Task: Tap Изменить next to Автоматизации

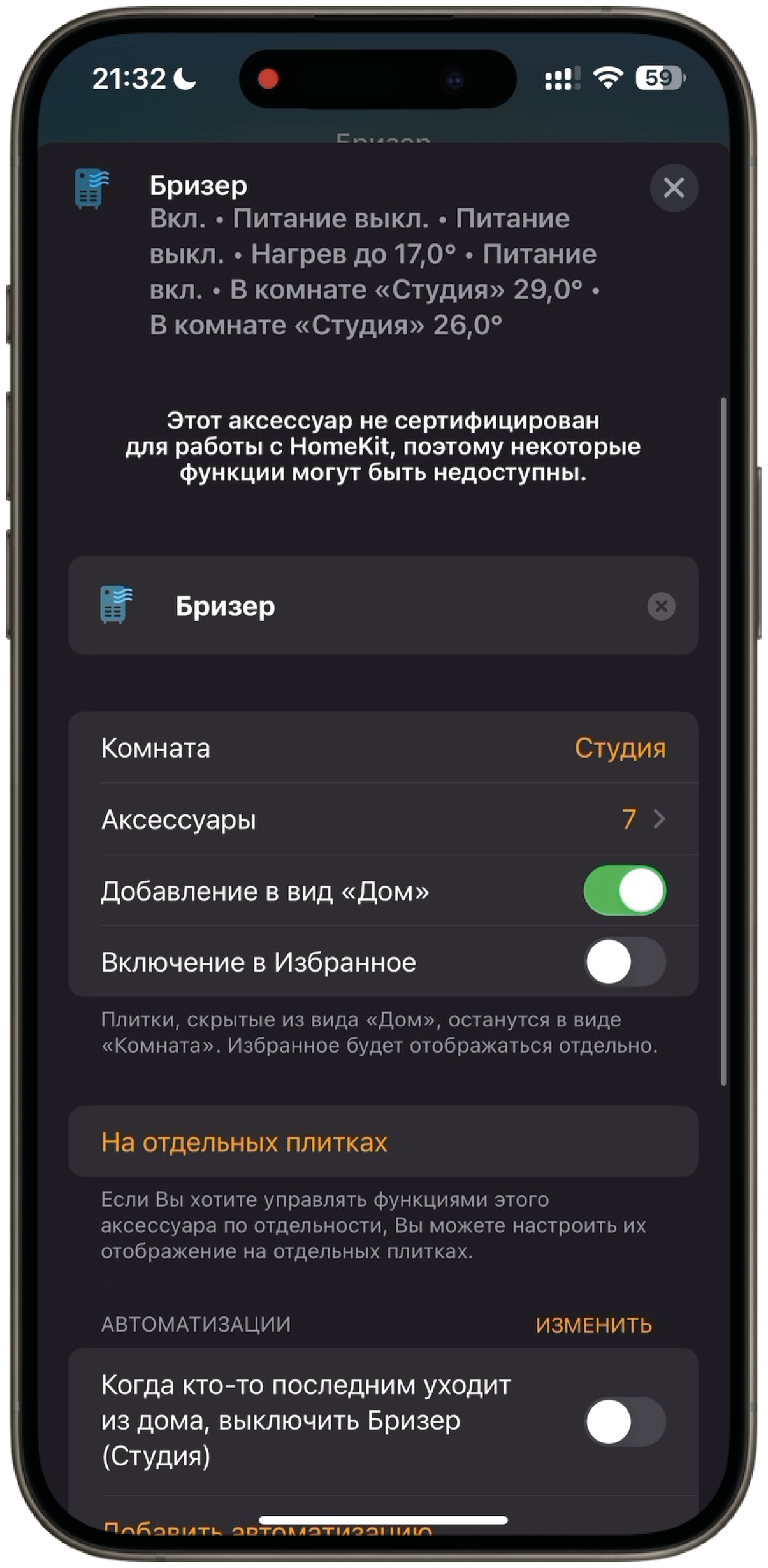Action: click(x=593, y=1325)
